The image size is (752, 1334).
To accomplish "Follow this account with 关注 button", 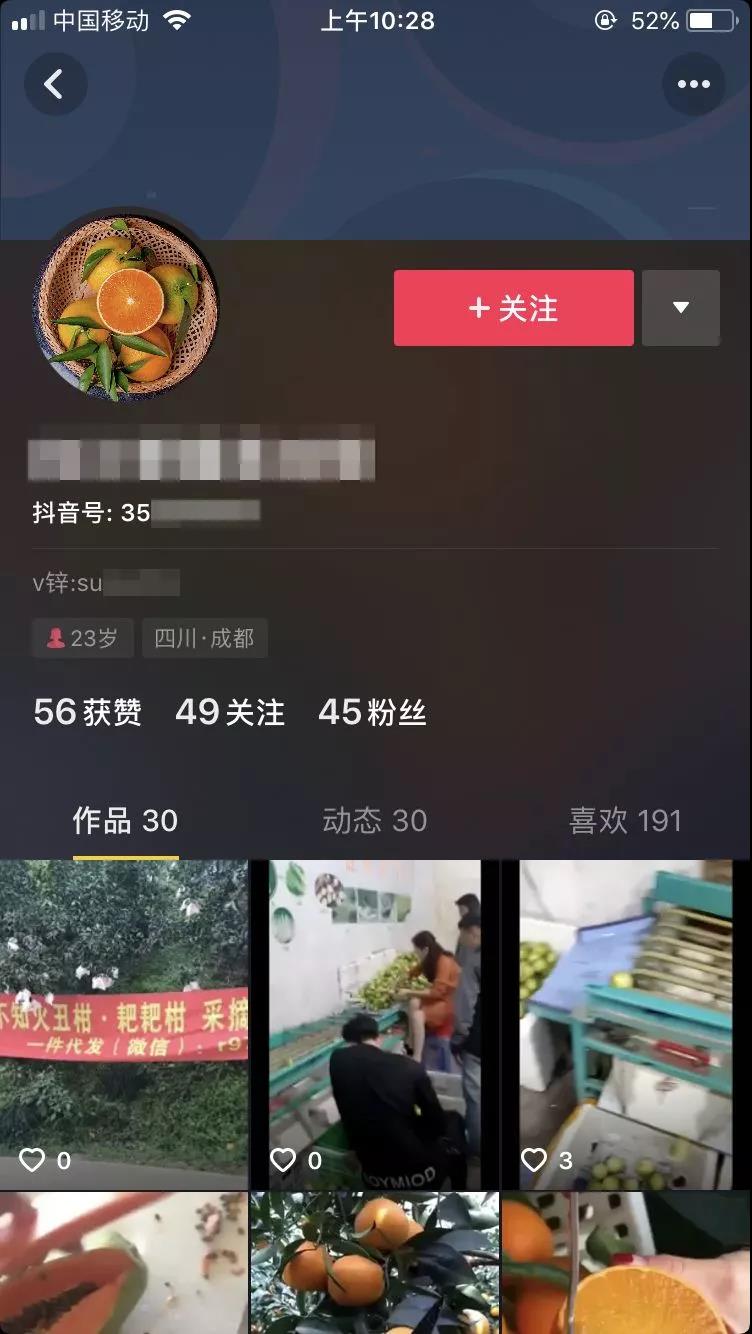I will pos(513,308).
